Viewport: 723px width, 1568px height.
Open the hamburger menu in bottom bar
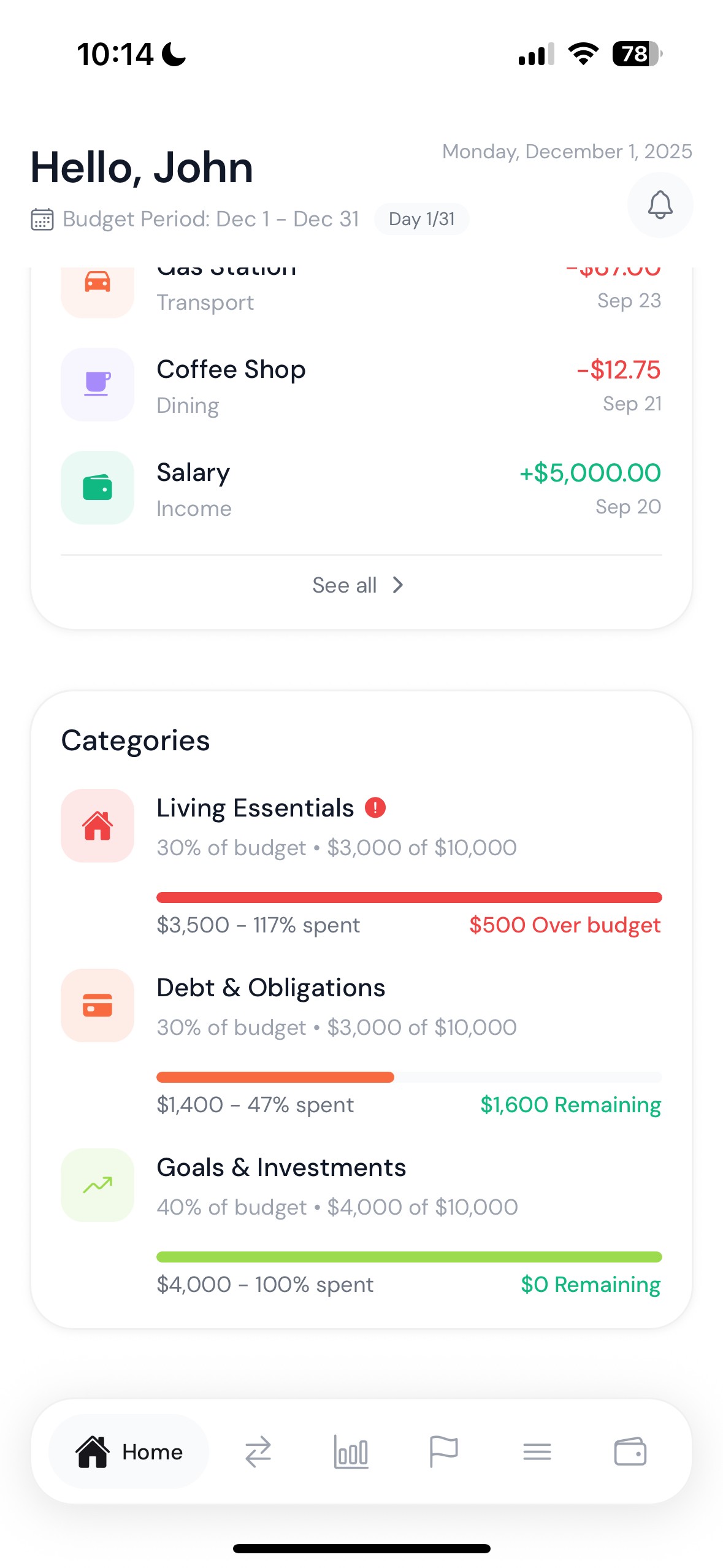click(538, 1451)
